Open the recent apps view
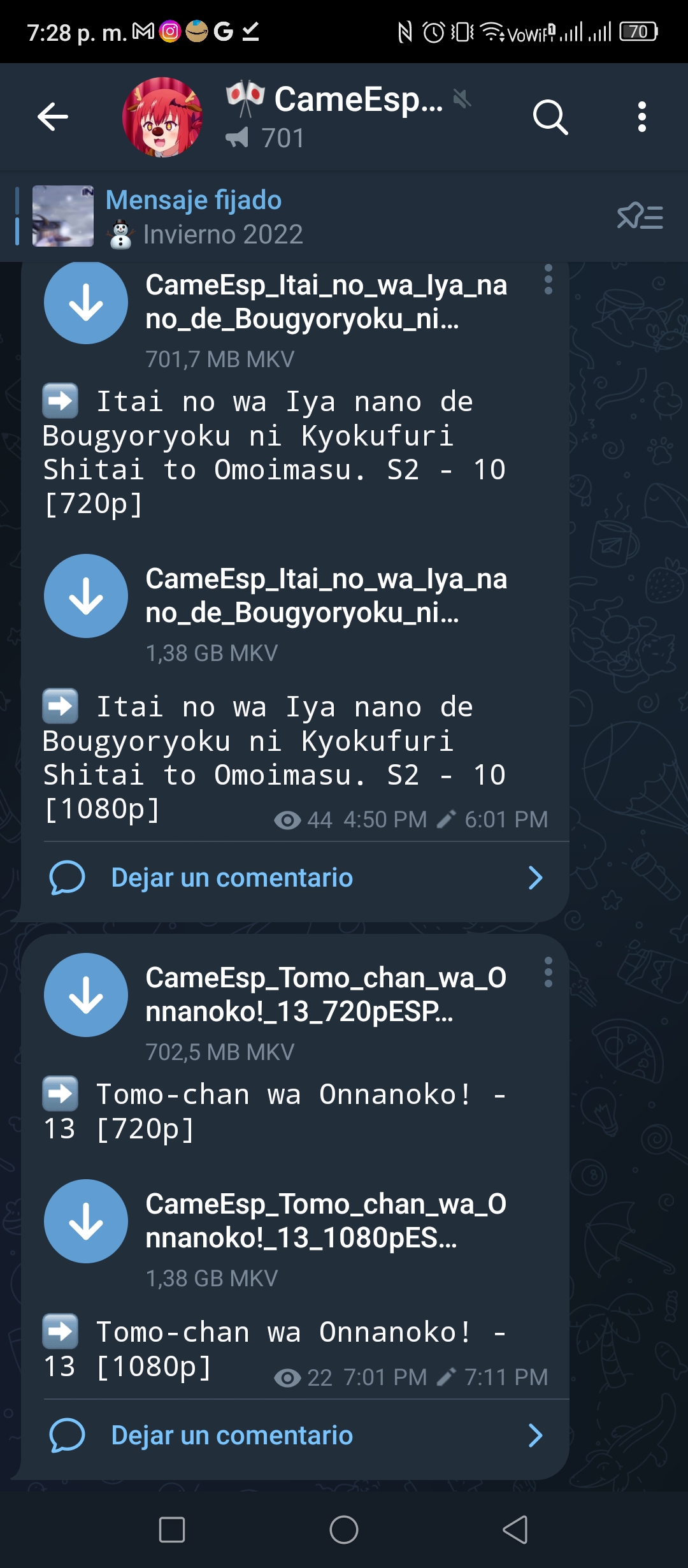The height and width of the screenshot is (1568, 688). [172, 1530]
